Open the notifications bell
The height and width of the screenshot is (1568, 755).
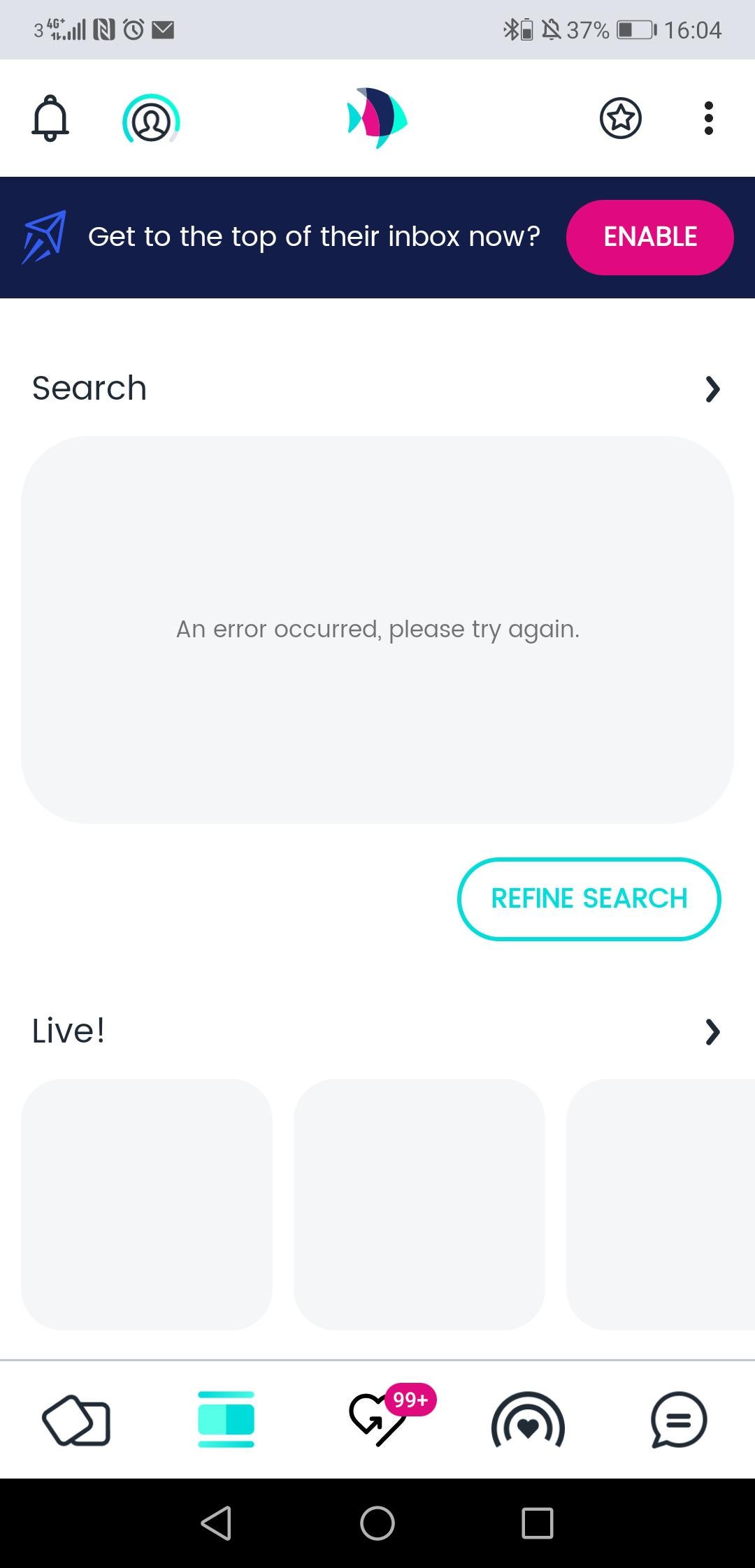[50, 119]
